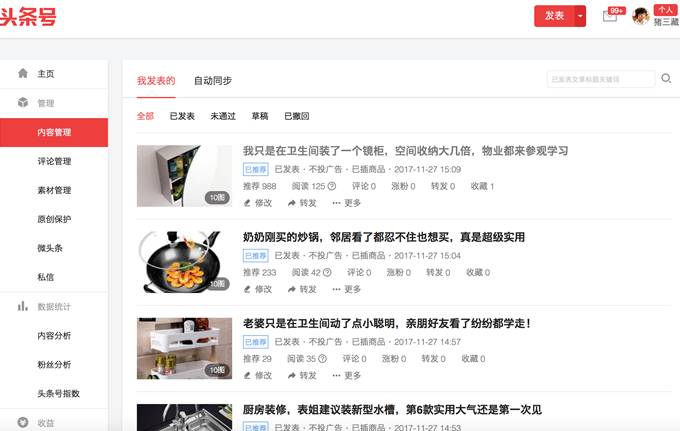The height and width of the screenshot is (431, 680).
Task: Filter articles by 已撤回
Action: 297,116
